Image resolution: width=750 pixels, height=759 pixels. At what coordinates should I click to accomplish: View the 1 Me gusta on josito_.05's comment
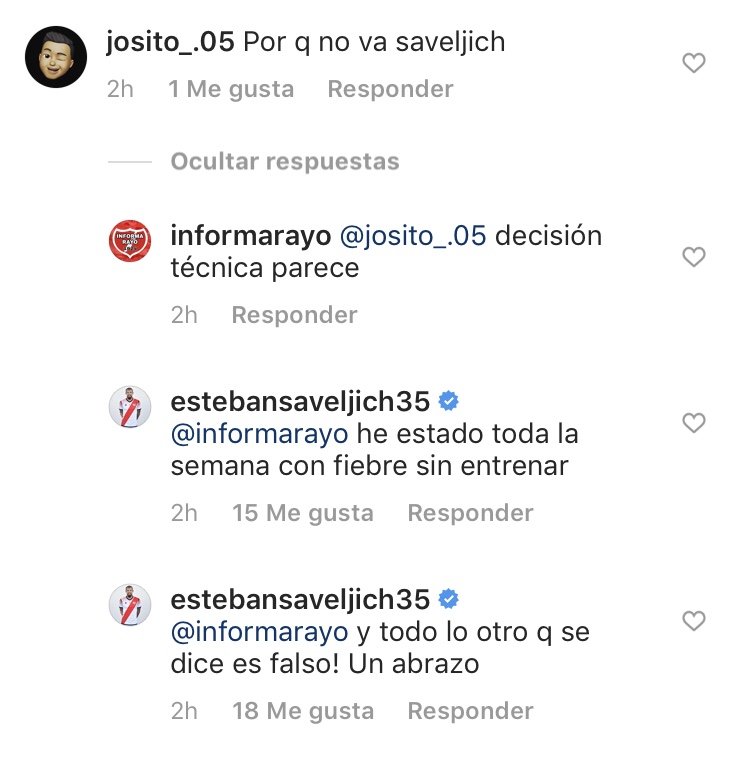point(231,89)
